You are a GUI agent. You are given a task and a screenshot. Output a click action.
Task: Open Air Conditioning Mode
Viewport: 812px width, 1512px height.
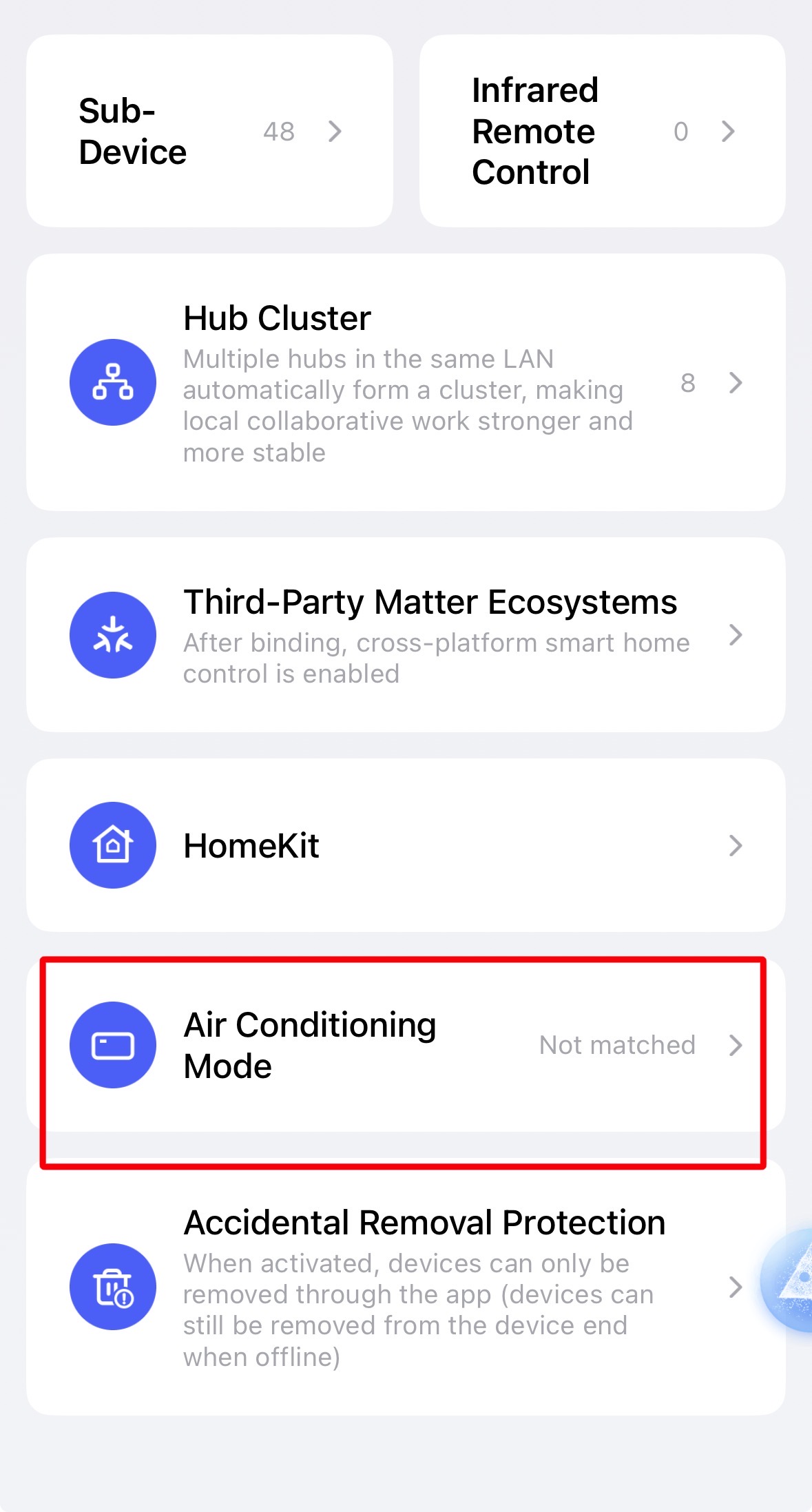(x=406, y=1045)
